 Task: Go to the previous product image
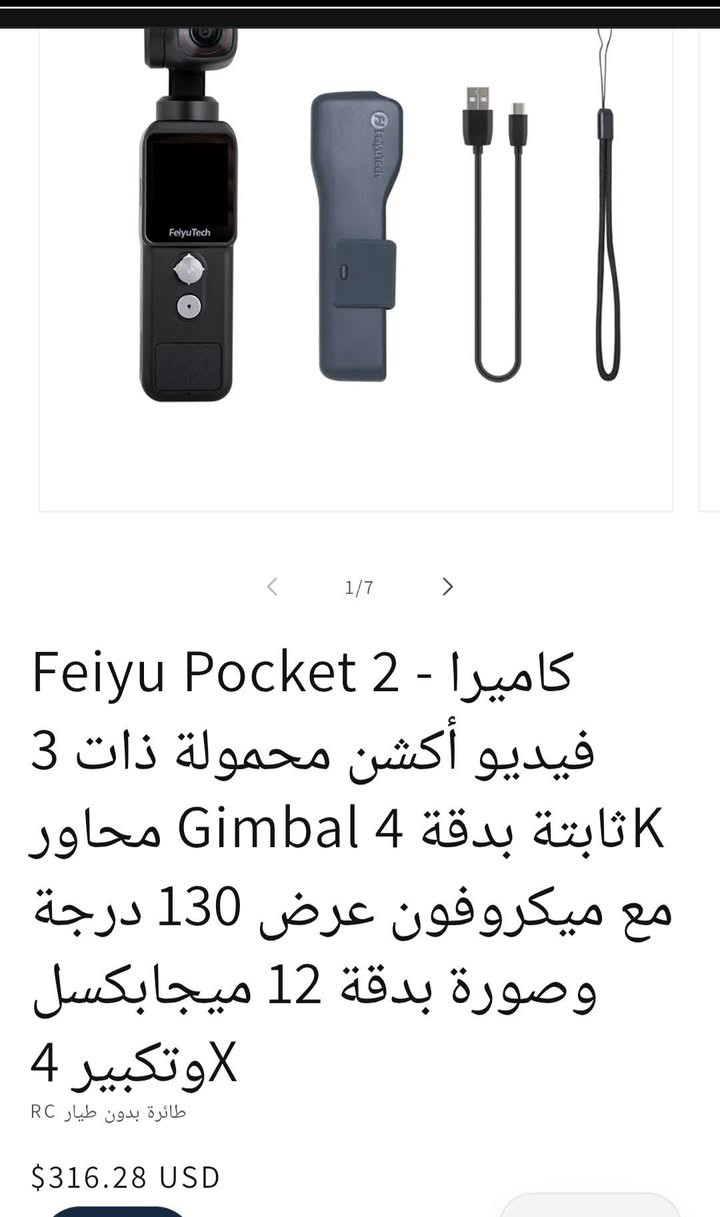tap(272, 587)
